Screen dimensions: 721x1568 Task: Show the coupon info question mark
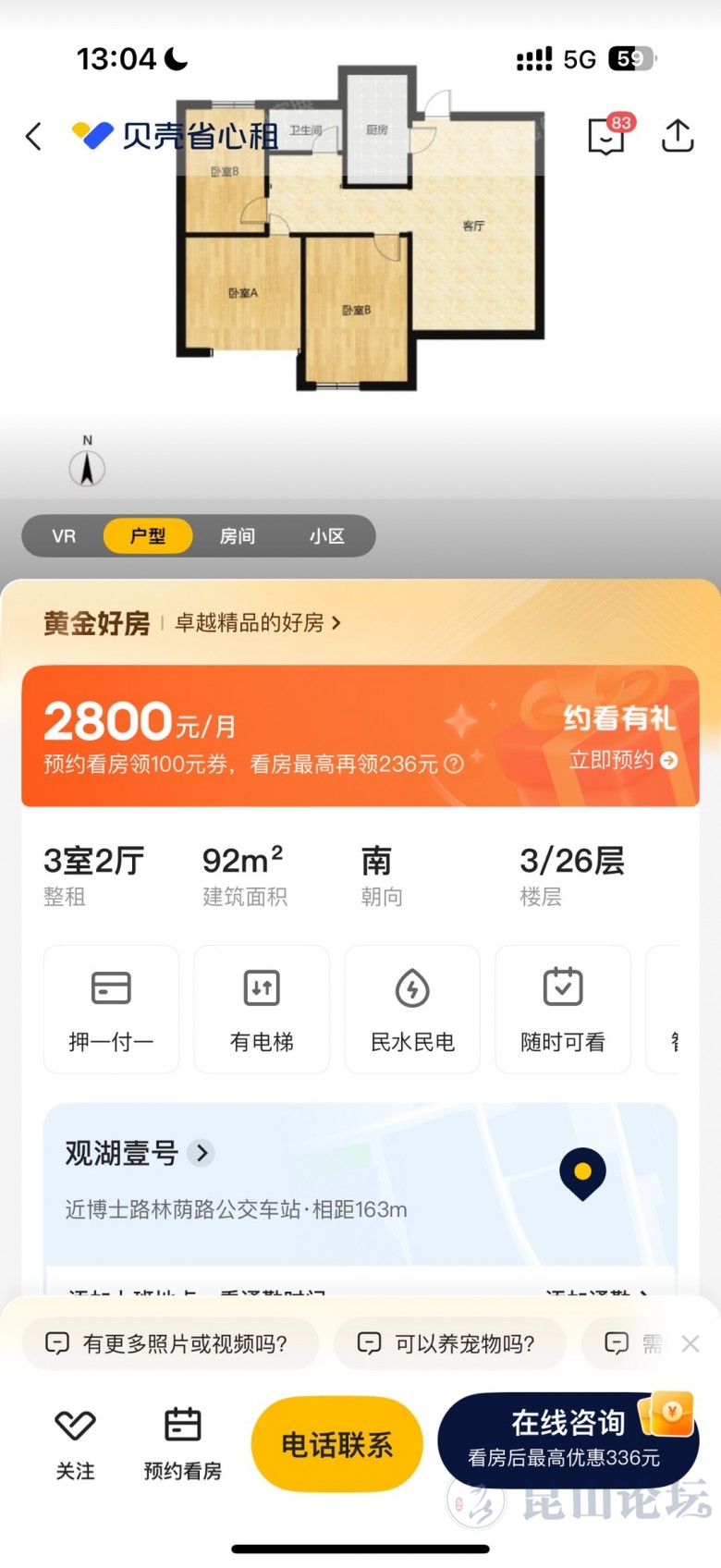click(x=454, y=764)
